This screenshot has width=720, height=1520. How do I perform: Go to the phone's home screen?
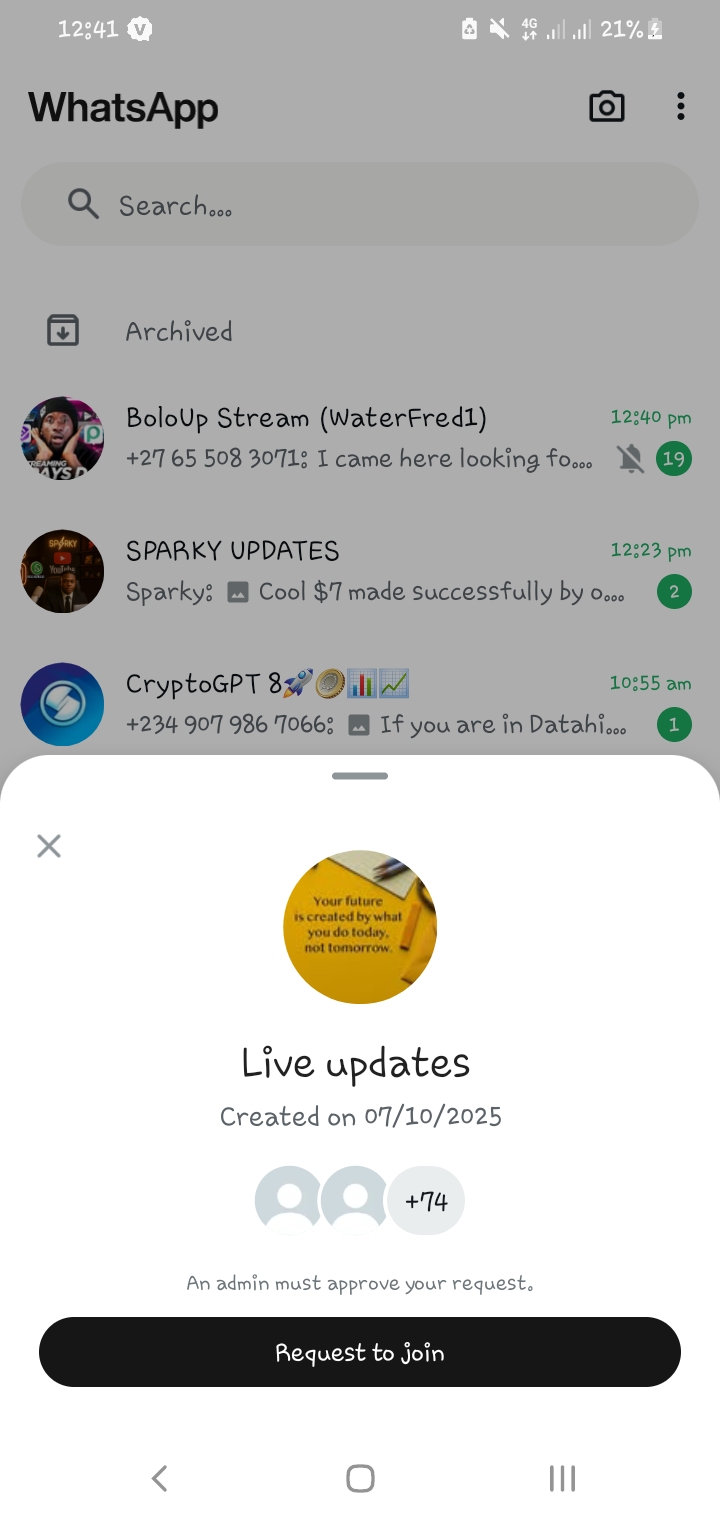pyautogui.click(x=360, y=1478)
